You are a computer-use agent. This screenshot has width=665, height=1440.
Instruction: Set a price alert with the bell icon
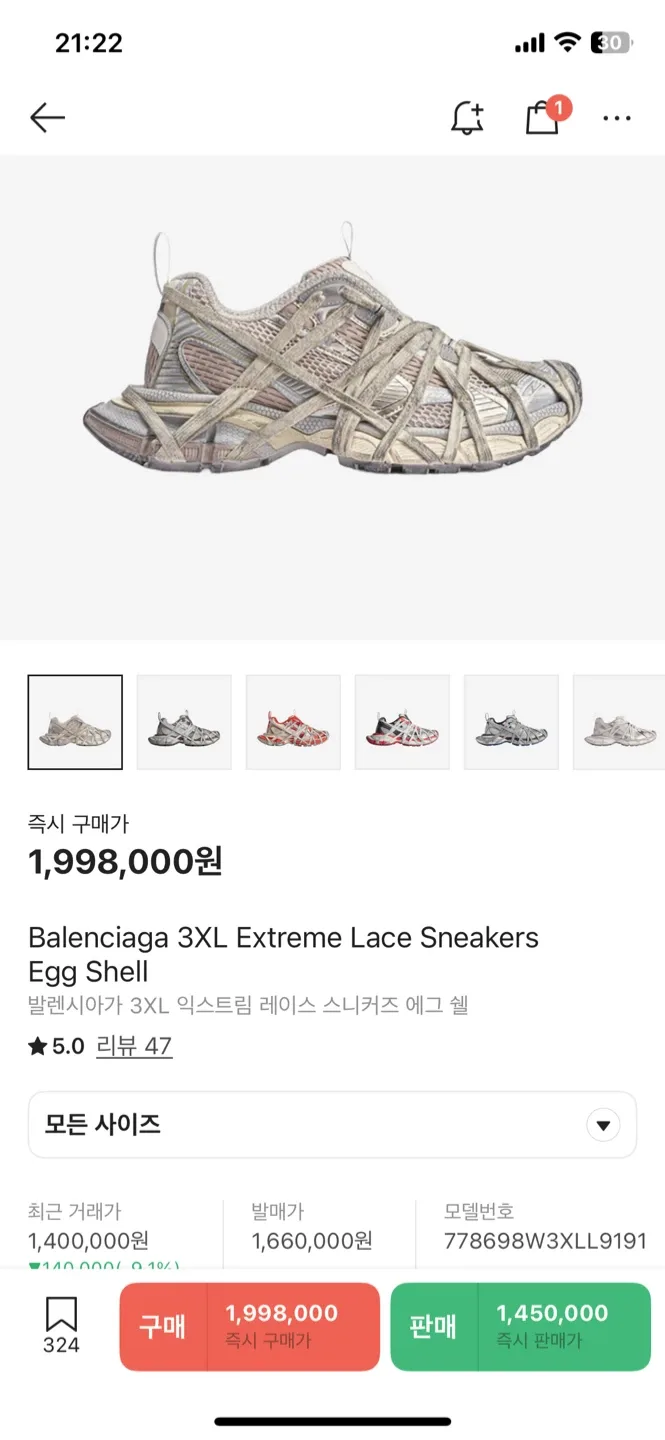(467, 118)
